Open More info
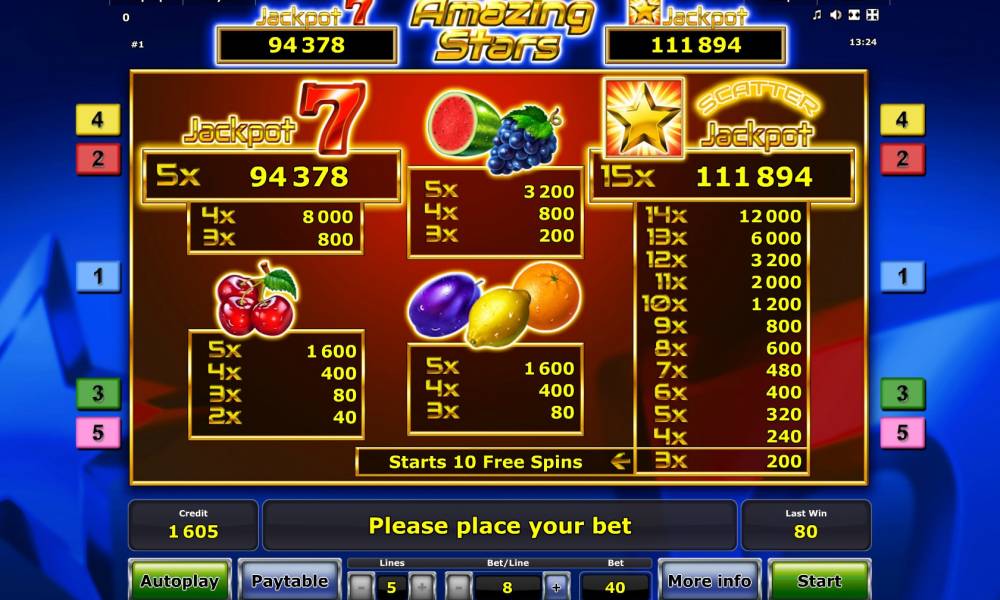The image size is (1000, 600). (x=709, y=581)
